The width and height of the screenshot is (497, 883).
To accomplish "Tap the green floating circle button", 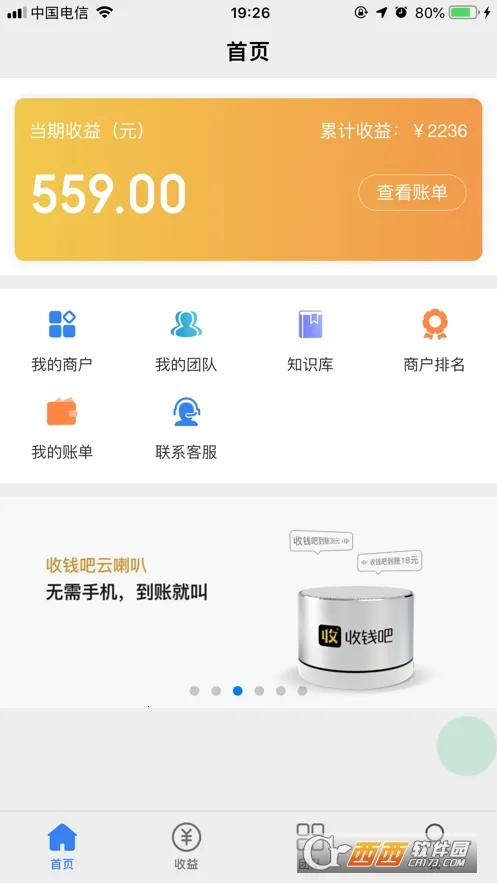I will click(466, 746).
